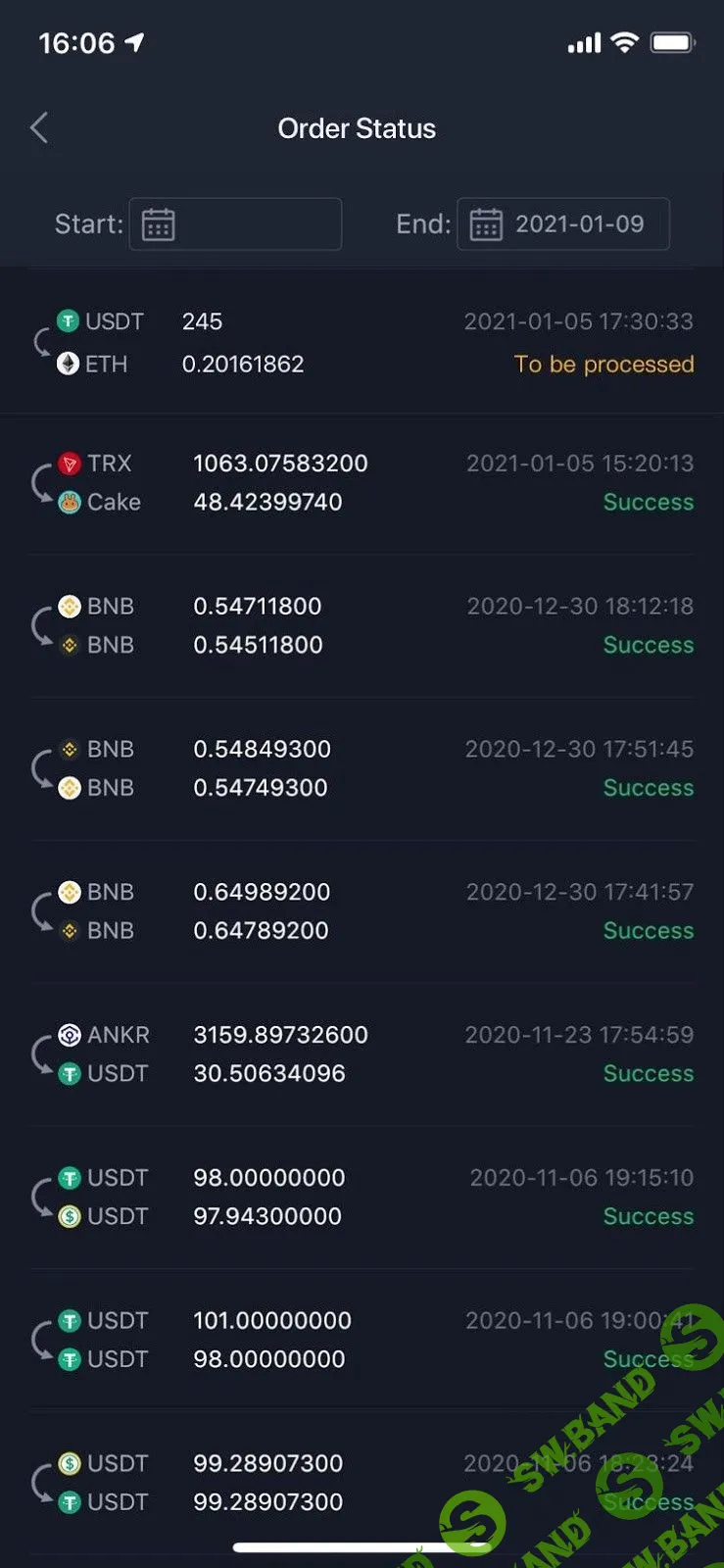This screenshot has width=724, height=1568.
Task: Open the USDT to ETH pending order
Action: point(362,343)
